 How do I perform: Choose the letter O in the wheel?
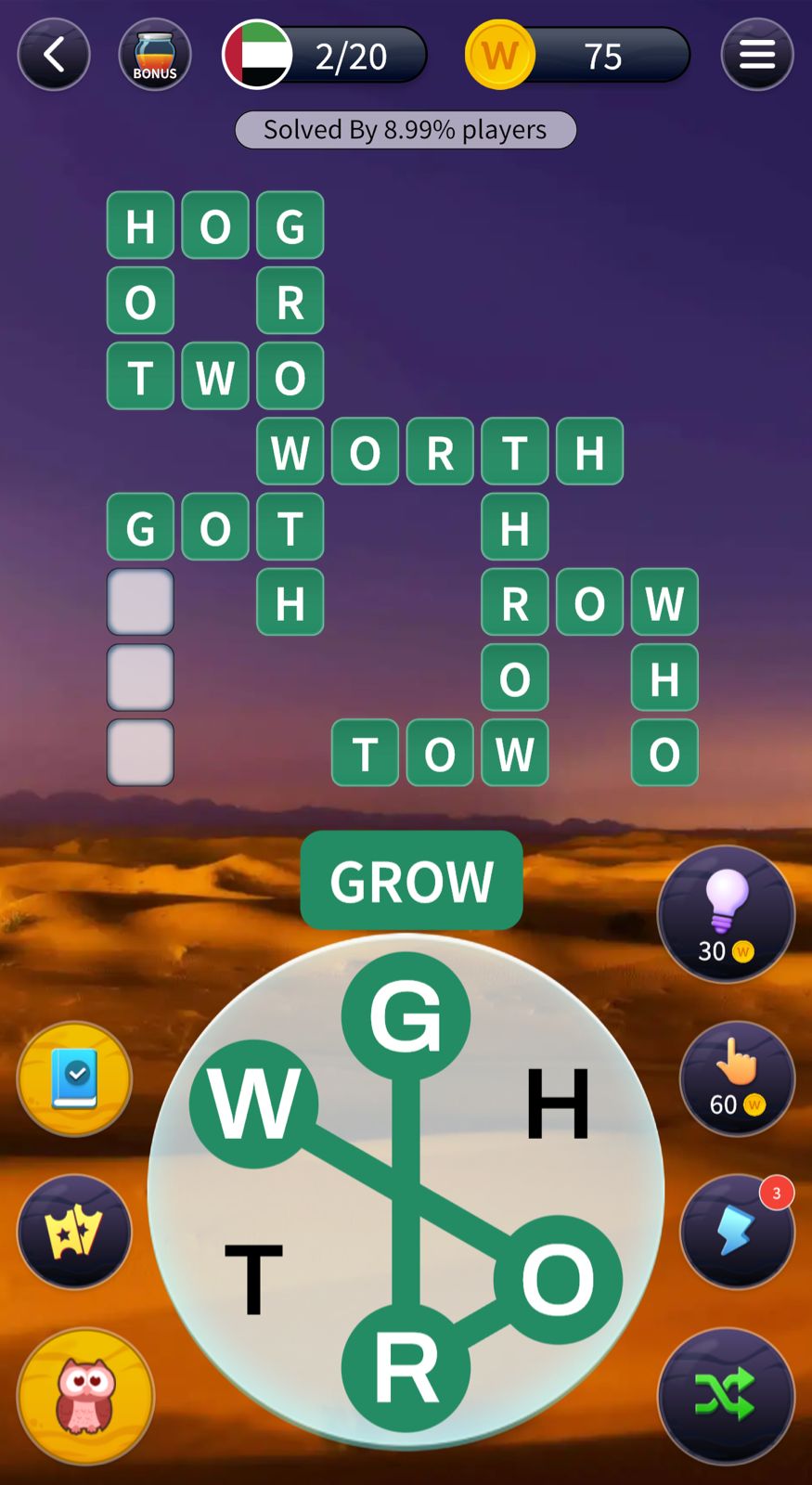click(x=558, y=1279)
